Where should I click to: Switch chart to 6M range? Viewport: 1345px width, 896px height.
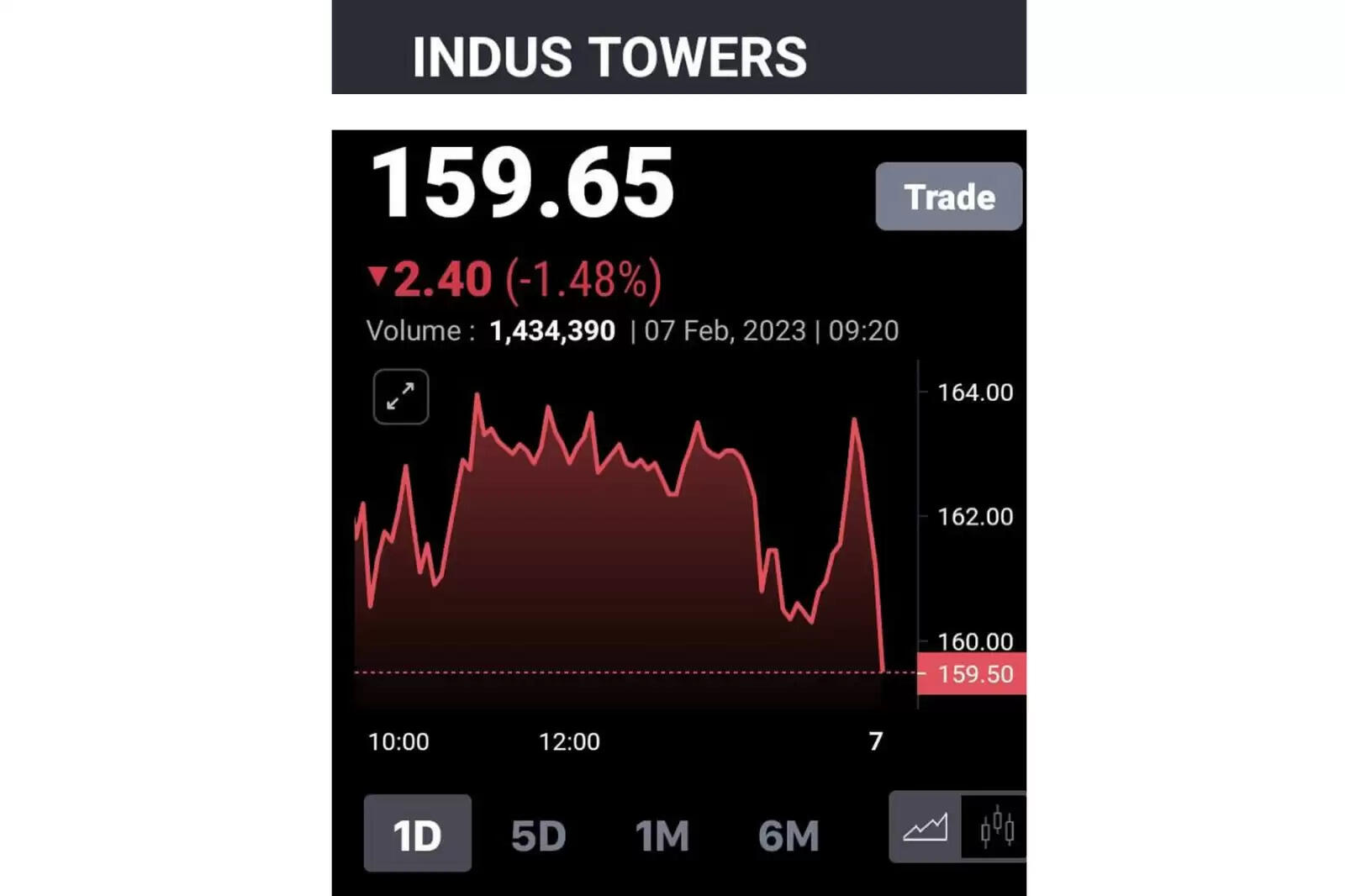click(788, 835)
